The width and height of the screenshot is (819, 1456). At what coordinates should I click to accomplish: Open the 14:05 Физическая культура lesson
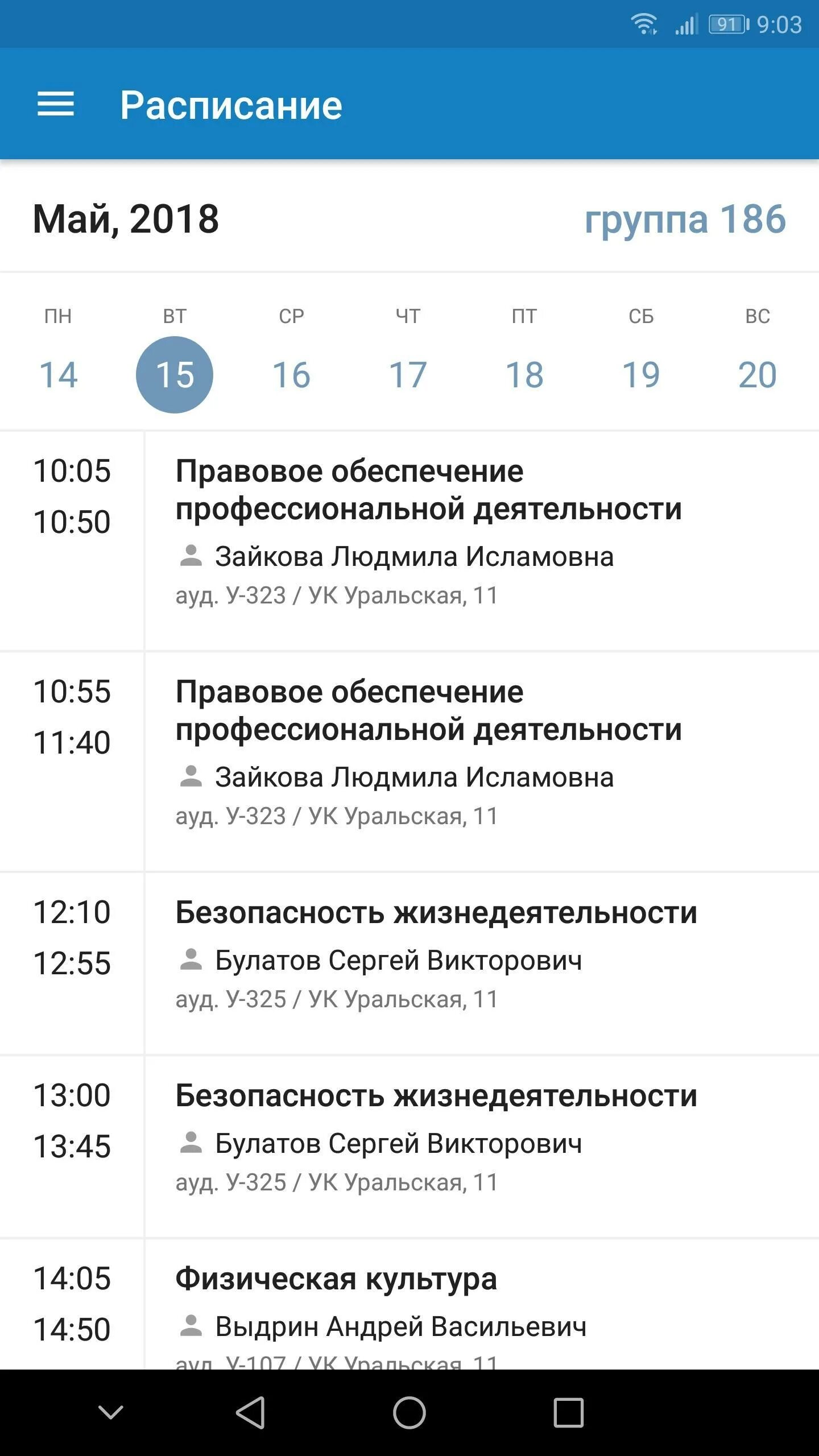point(409,1305)
